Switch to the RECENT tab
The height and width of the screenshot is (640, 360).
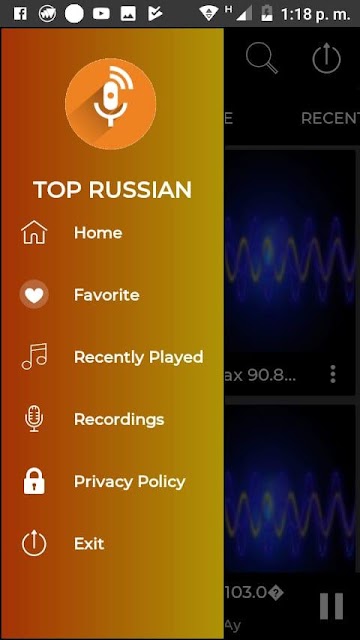(330, 118)
